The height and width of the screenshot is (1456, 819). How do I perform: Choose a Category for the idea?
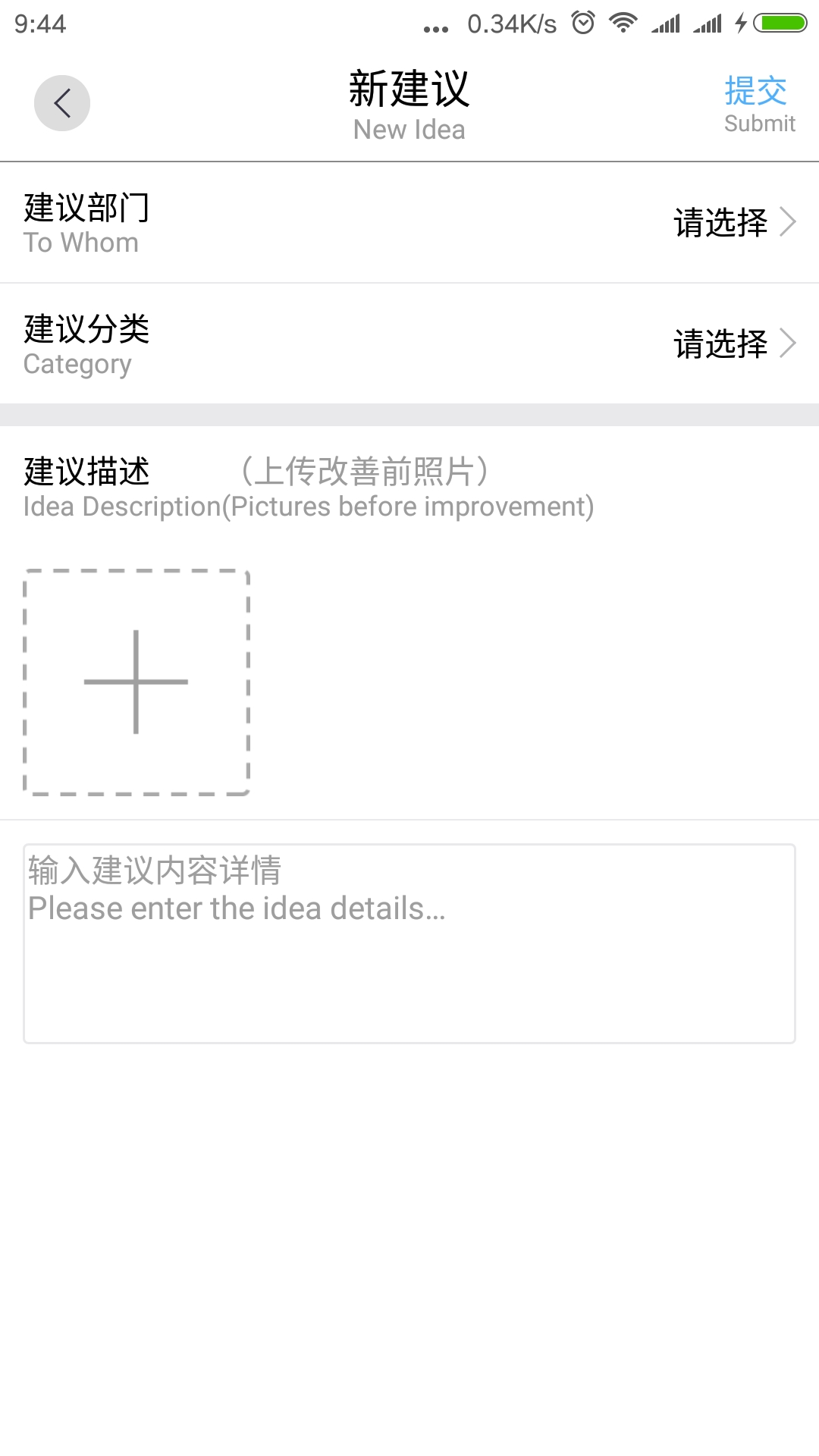point(409,344)
